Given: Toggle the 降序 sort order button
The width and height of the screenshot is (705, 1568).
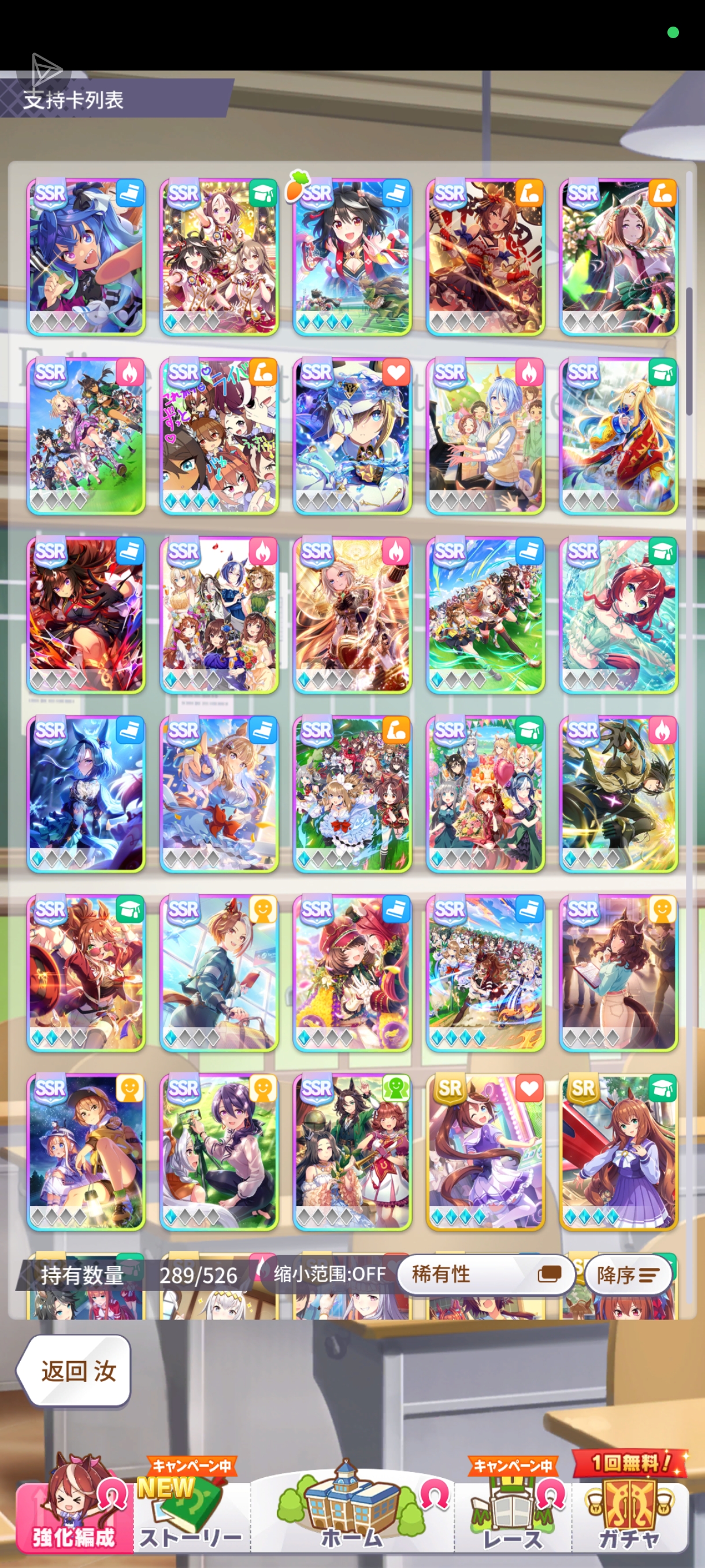Looking at the screenshot, I should pos(628,1274).
